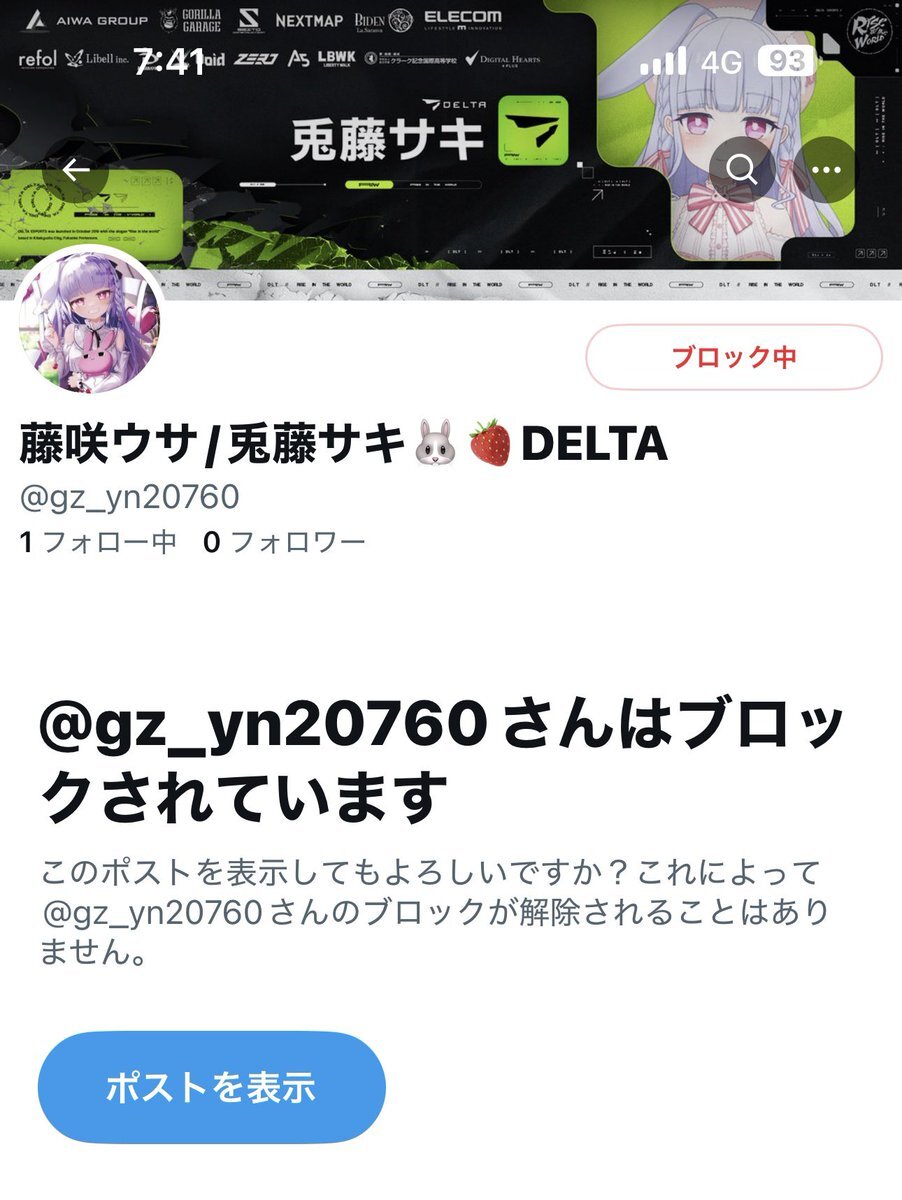The height and width of the screenshot is (1200, 902).
Task: Tap the ブロック中 button
Action: click(x=733, y=357)
